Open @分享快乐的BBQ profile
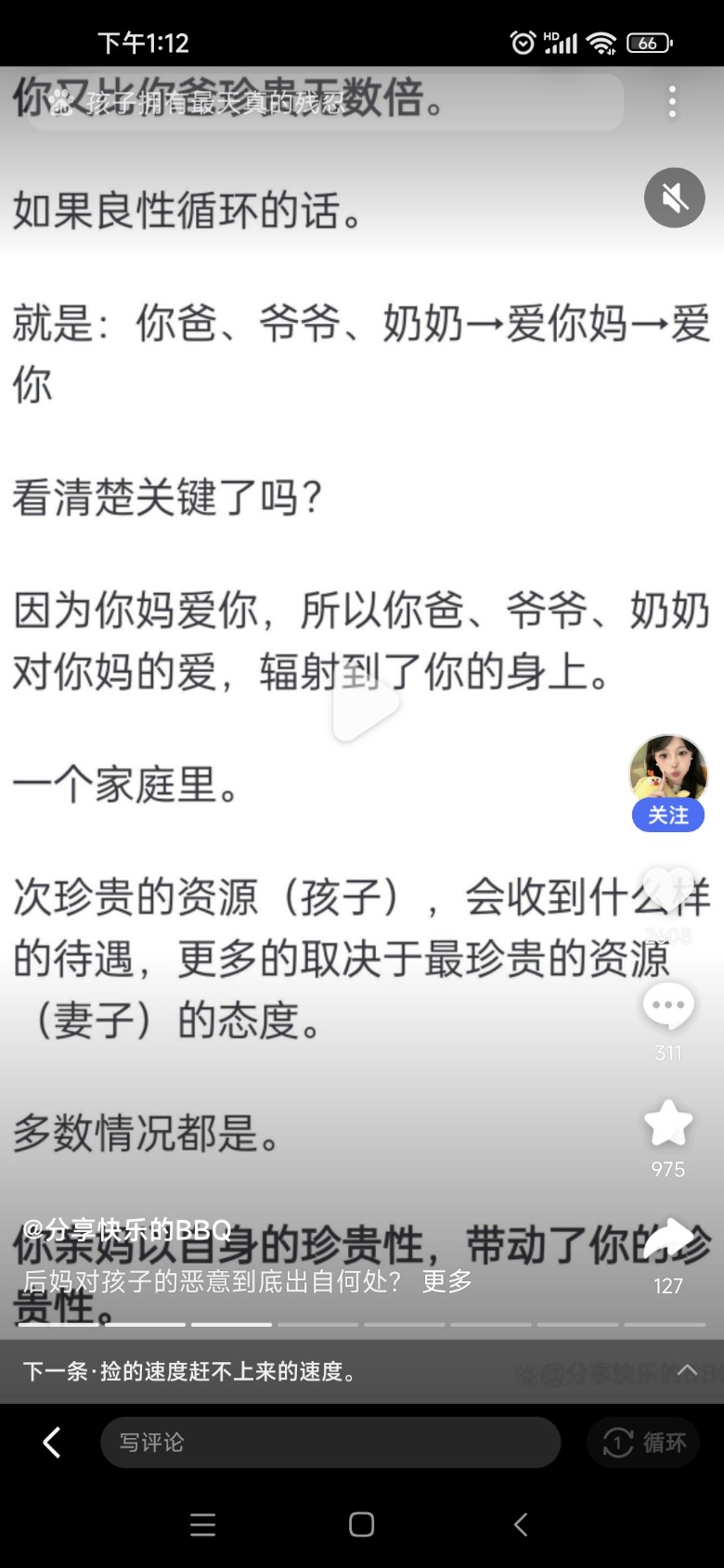724x1568 pixels. click(x=127, y=1229)
